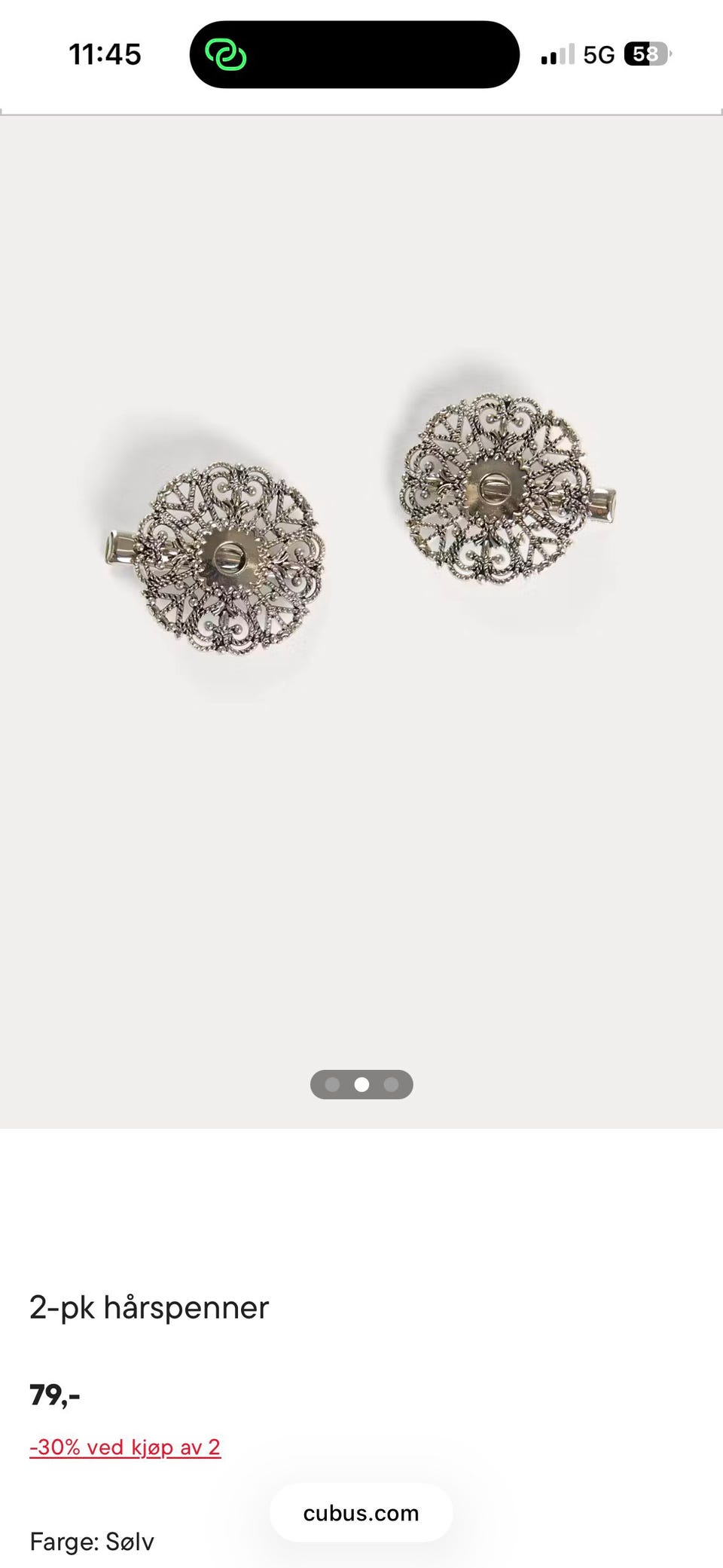The image size is (723, 1568).
Task: Jump to the first image indicator dot
Action: tap(332, 1084)
